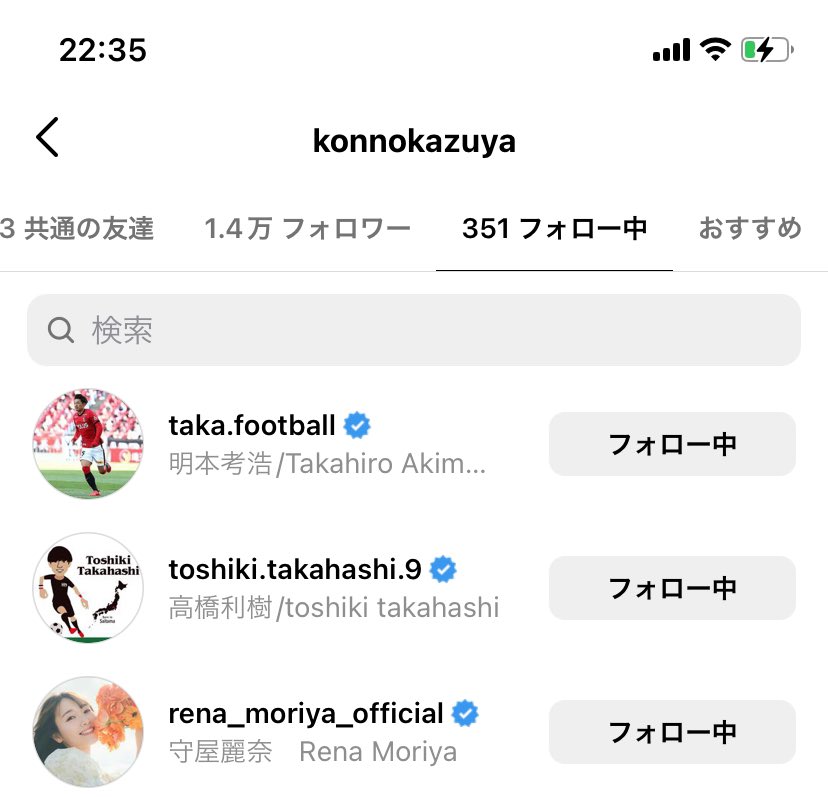Open taka.football's profile
The height and width of the screenshot is (797, 828).
pos(253,426)
